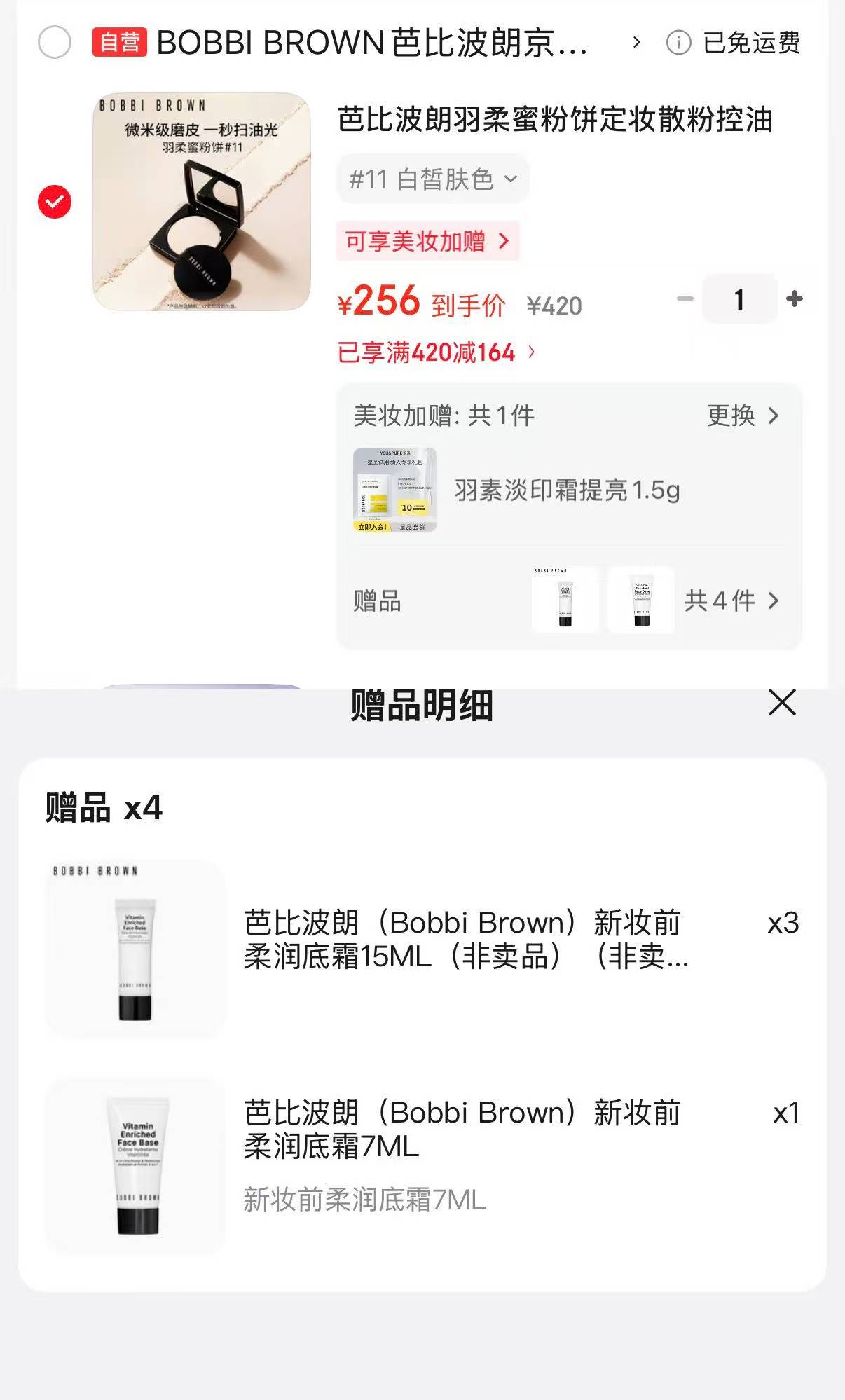Tap 更换 to change the beauty bonus gift
Screen dimensions: 845x1400
pyautogui.click(x=742, y=416)
